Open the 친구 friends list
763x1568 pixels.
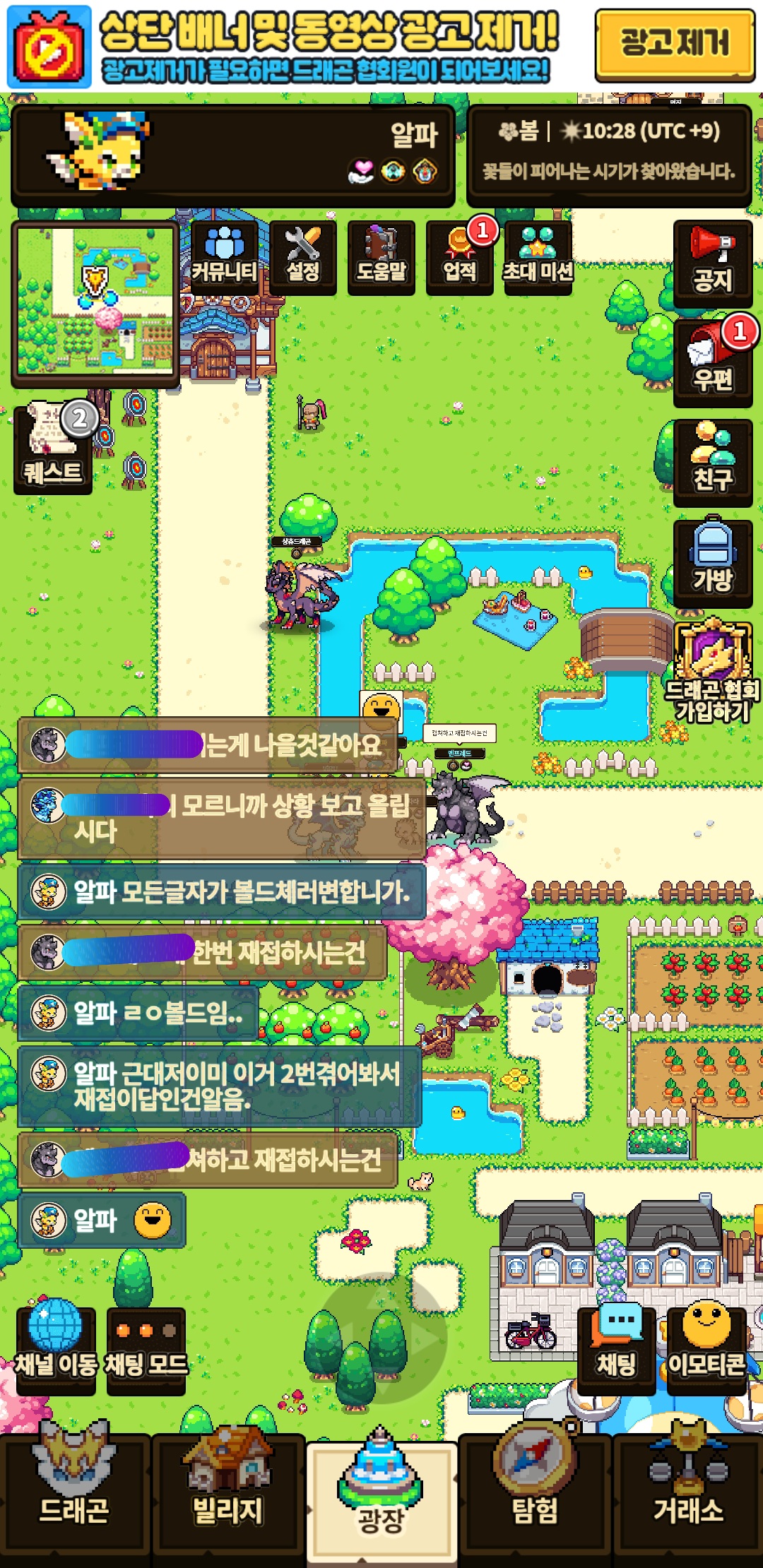713,463
